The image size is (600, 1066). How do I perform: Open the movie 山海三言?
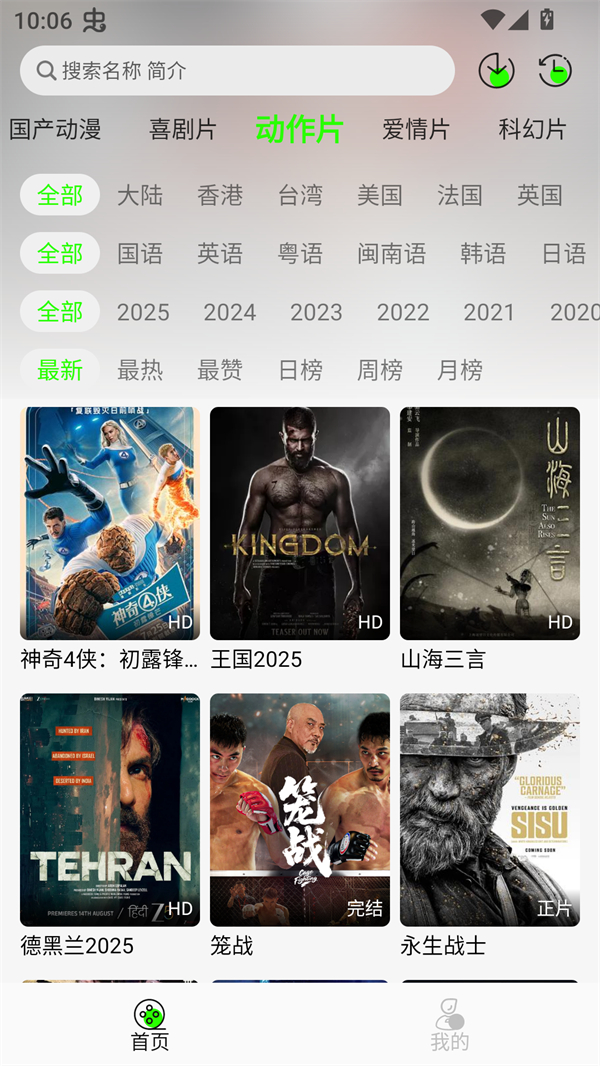pos(490,523)
